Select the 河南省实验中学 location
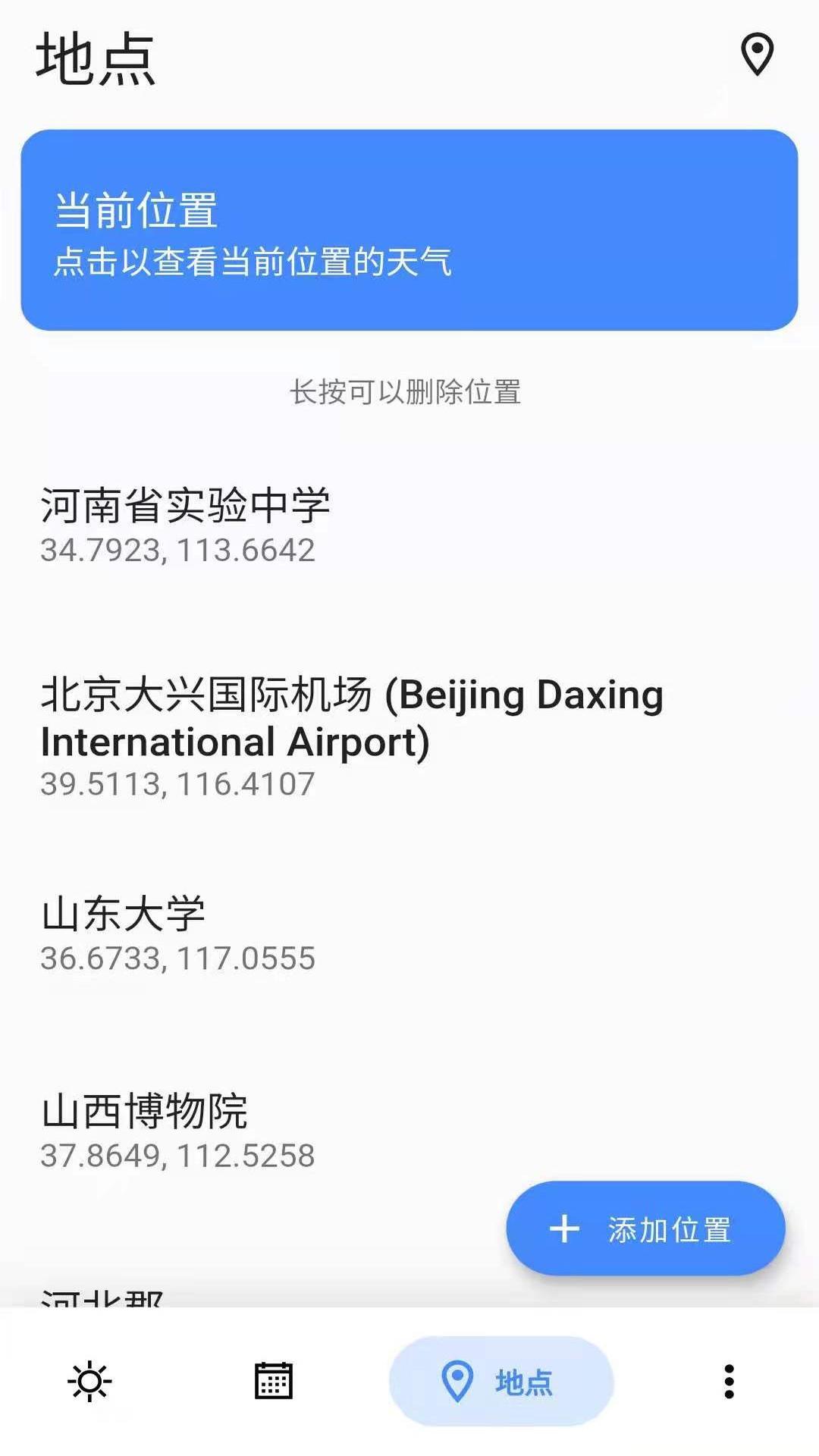 (x=409, y=526)
